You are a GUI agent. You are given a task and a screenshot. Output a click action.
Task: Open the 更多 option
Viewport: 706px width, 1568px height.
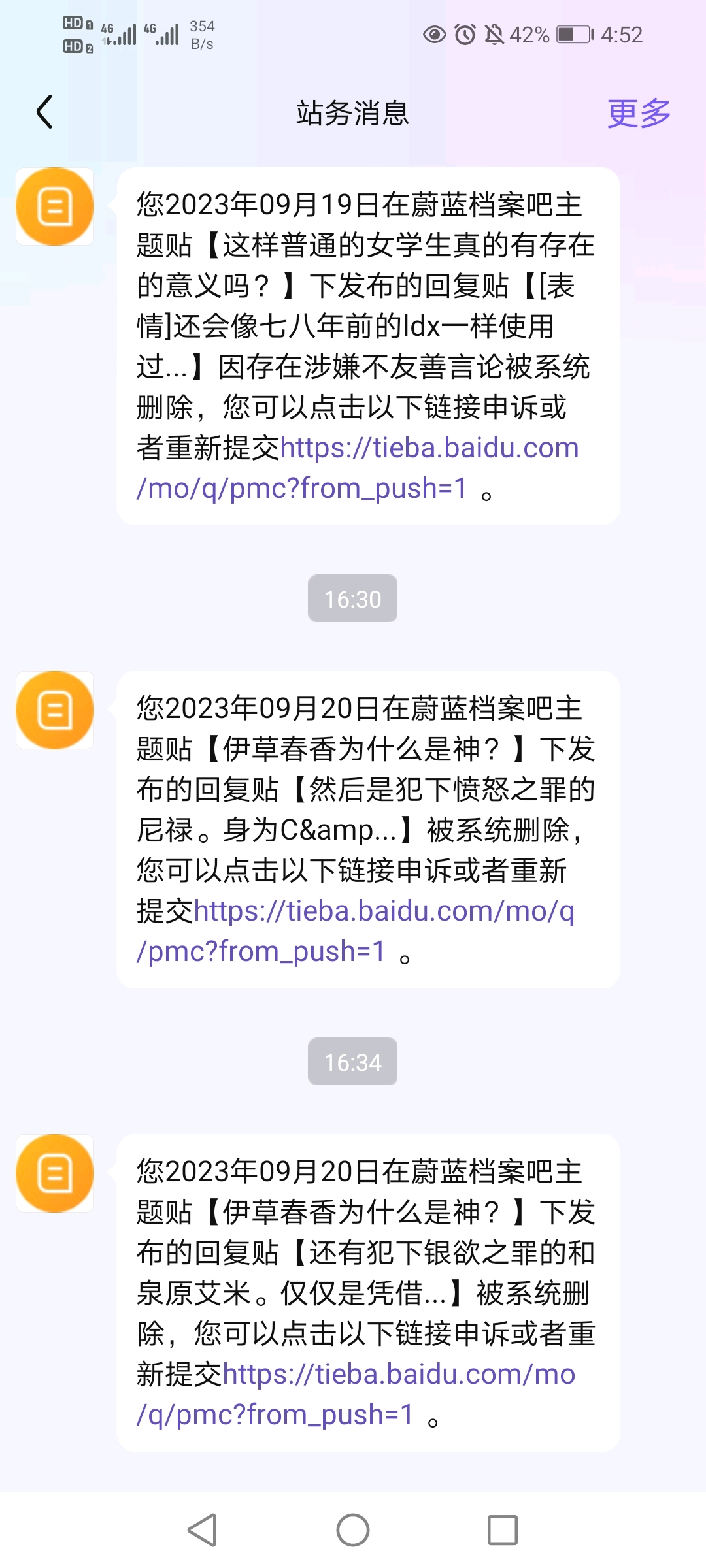[639, 114]
